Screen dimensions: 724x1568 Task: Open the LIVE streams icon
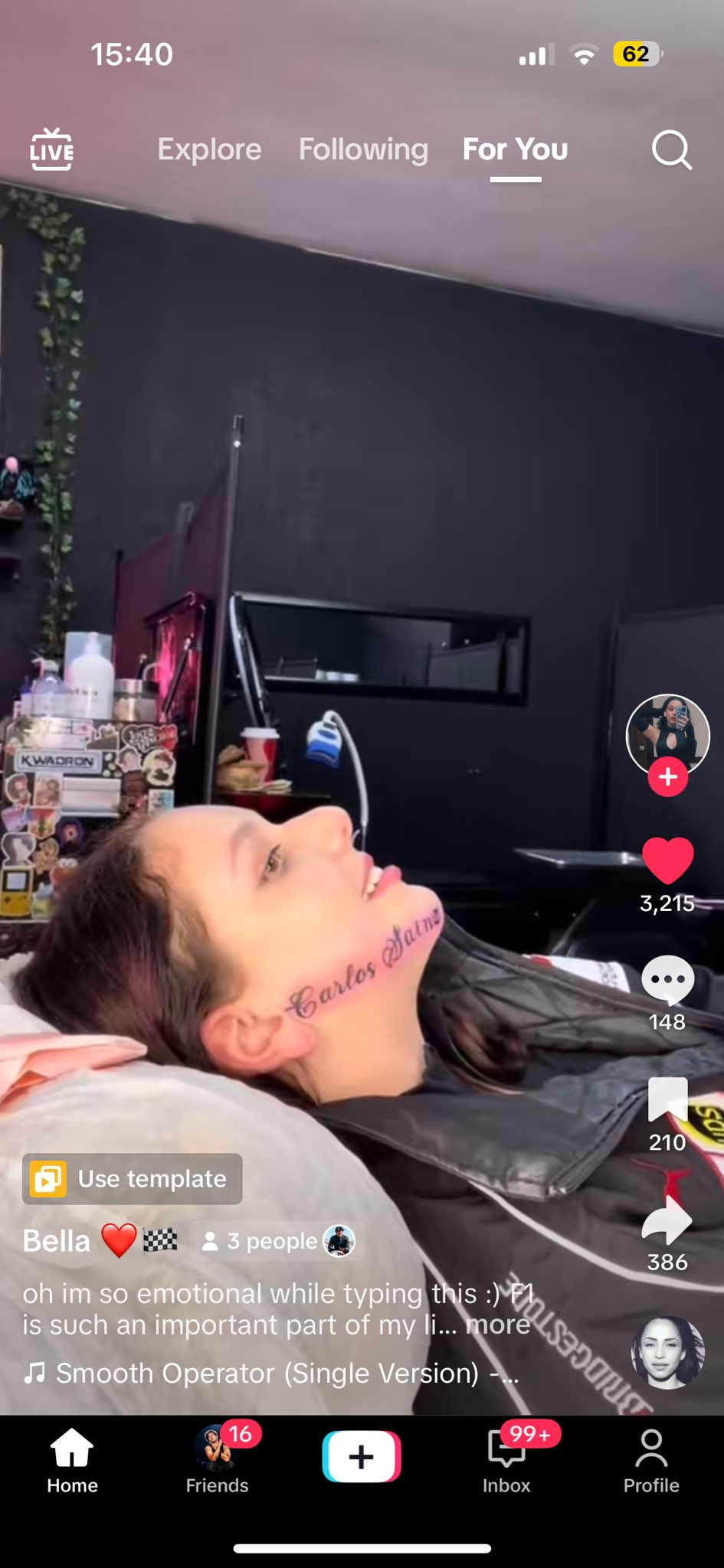coord(51,149)
